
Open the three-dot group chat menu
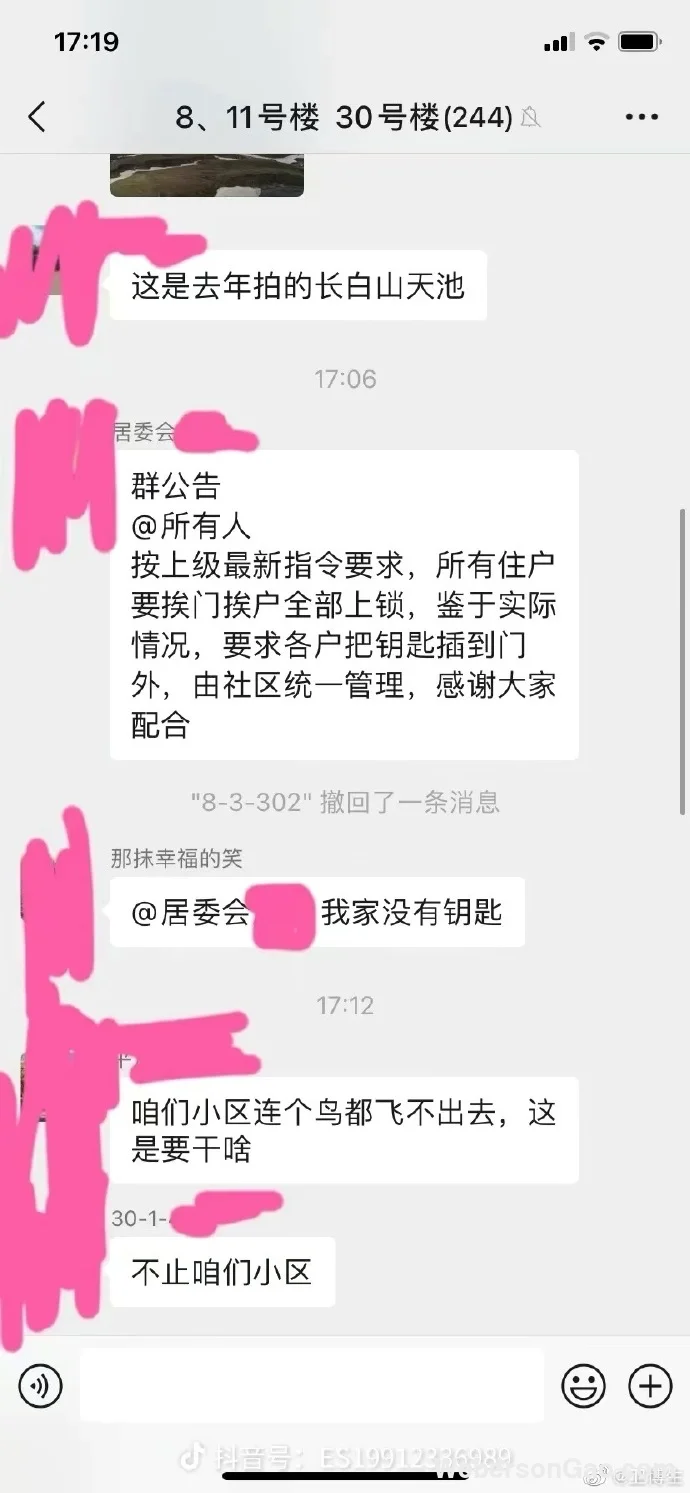tap(641, 117)
